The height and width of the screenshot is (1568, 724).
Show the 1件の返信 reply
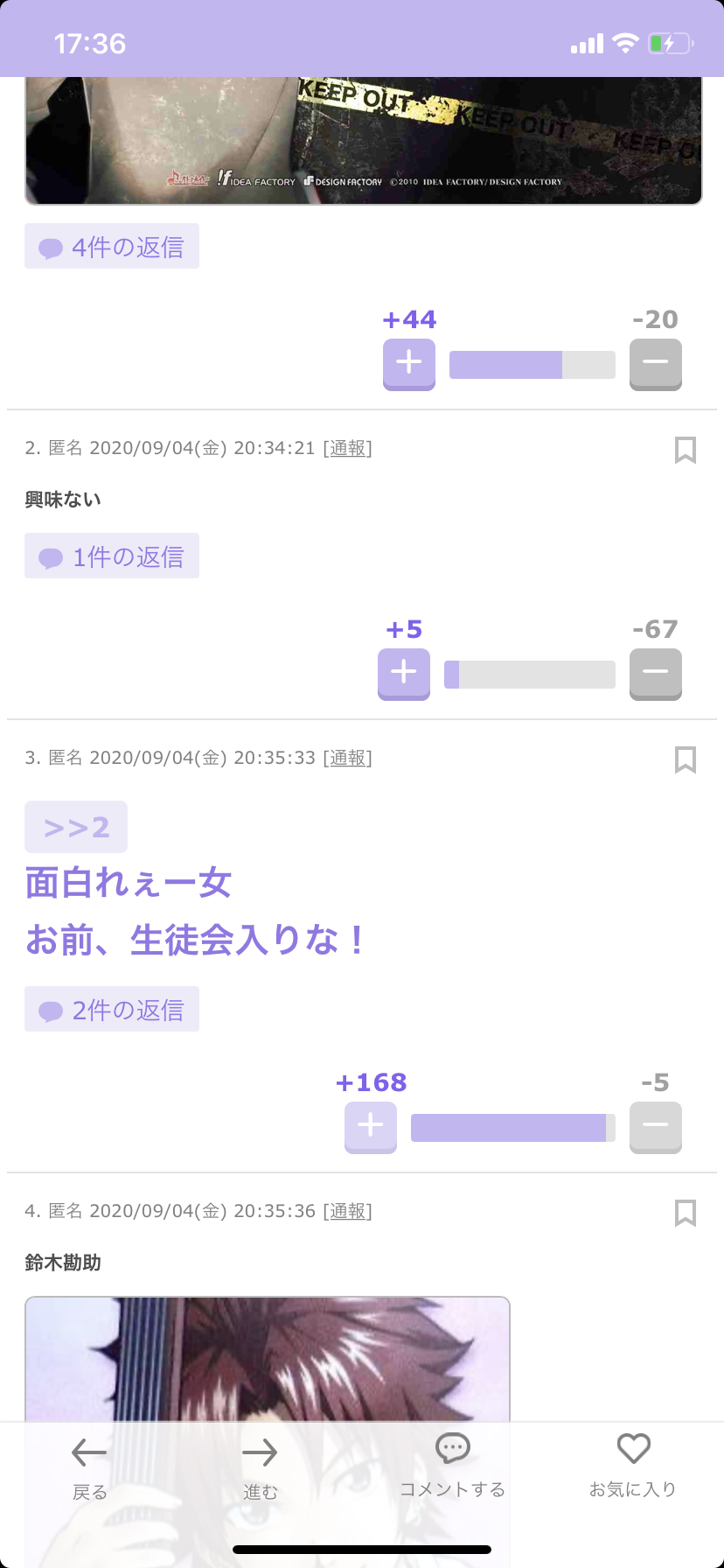pyautogui.click(x=112, y=556)
